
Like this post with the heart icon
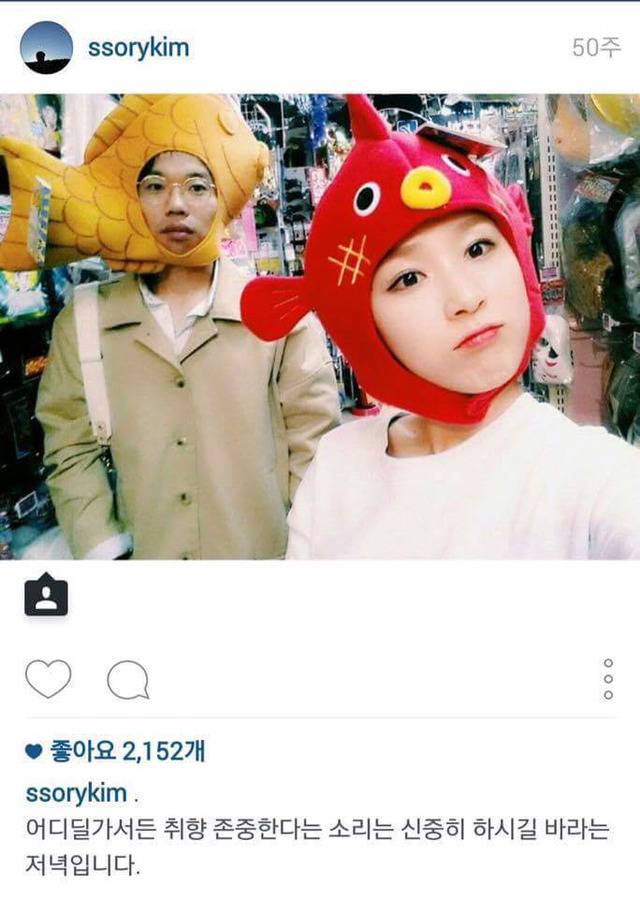[x=48, y=680]
